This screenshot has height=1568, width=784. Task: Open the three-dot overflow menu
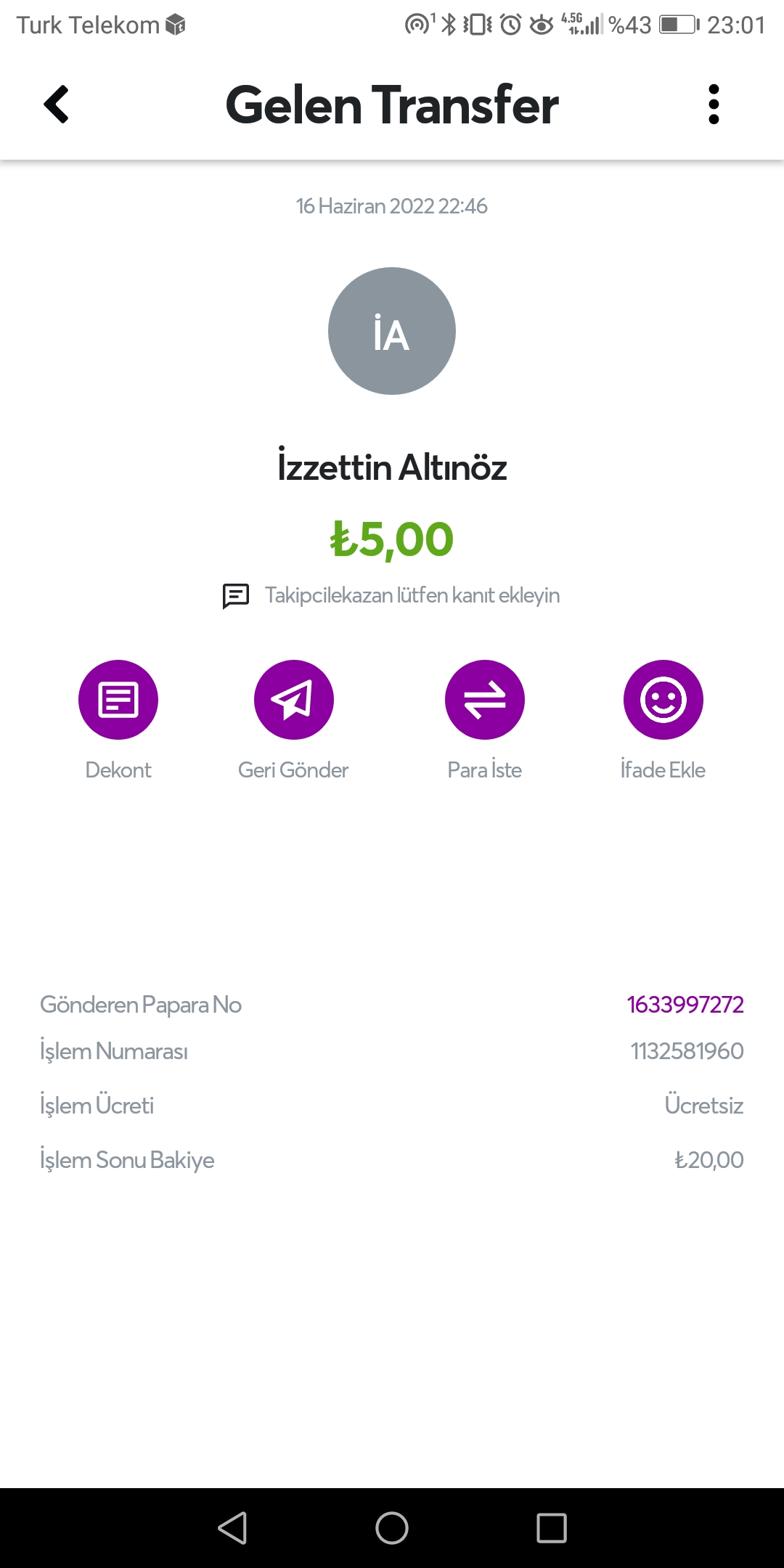pyautogui.click(x=714, y=105)
